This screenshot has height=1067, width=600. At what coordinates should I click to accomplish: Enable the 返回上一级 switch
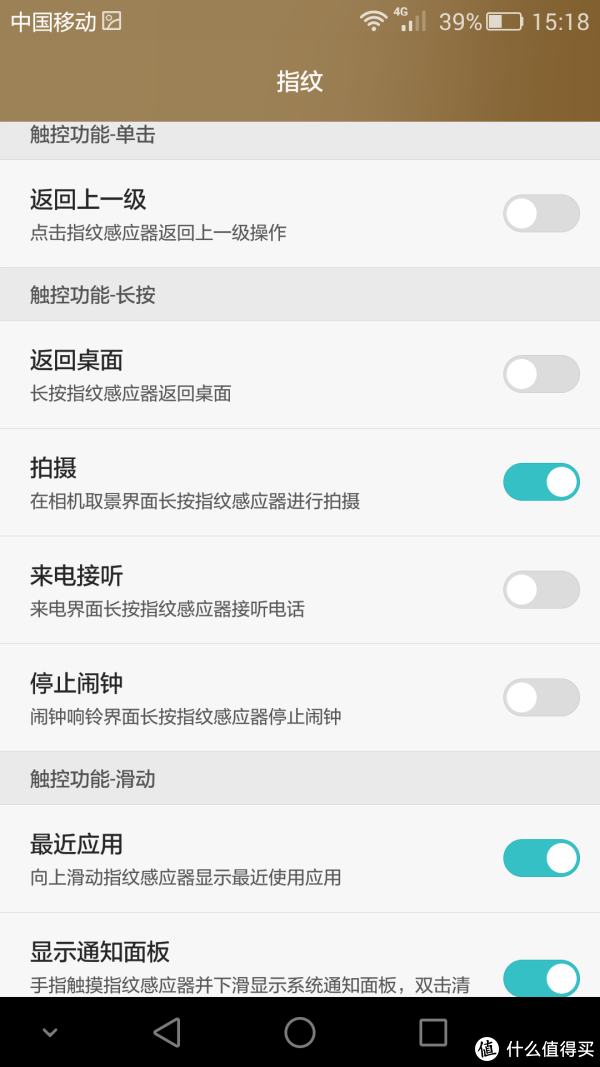[x=541, y=214]
